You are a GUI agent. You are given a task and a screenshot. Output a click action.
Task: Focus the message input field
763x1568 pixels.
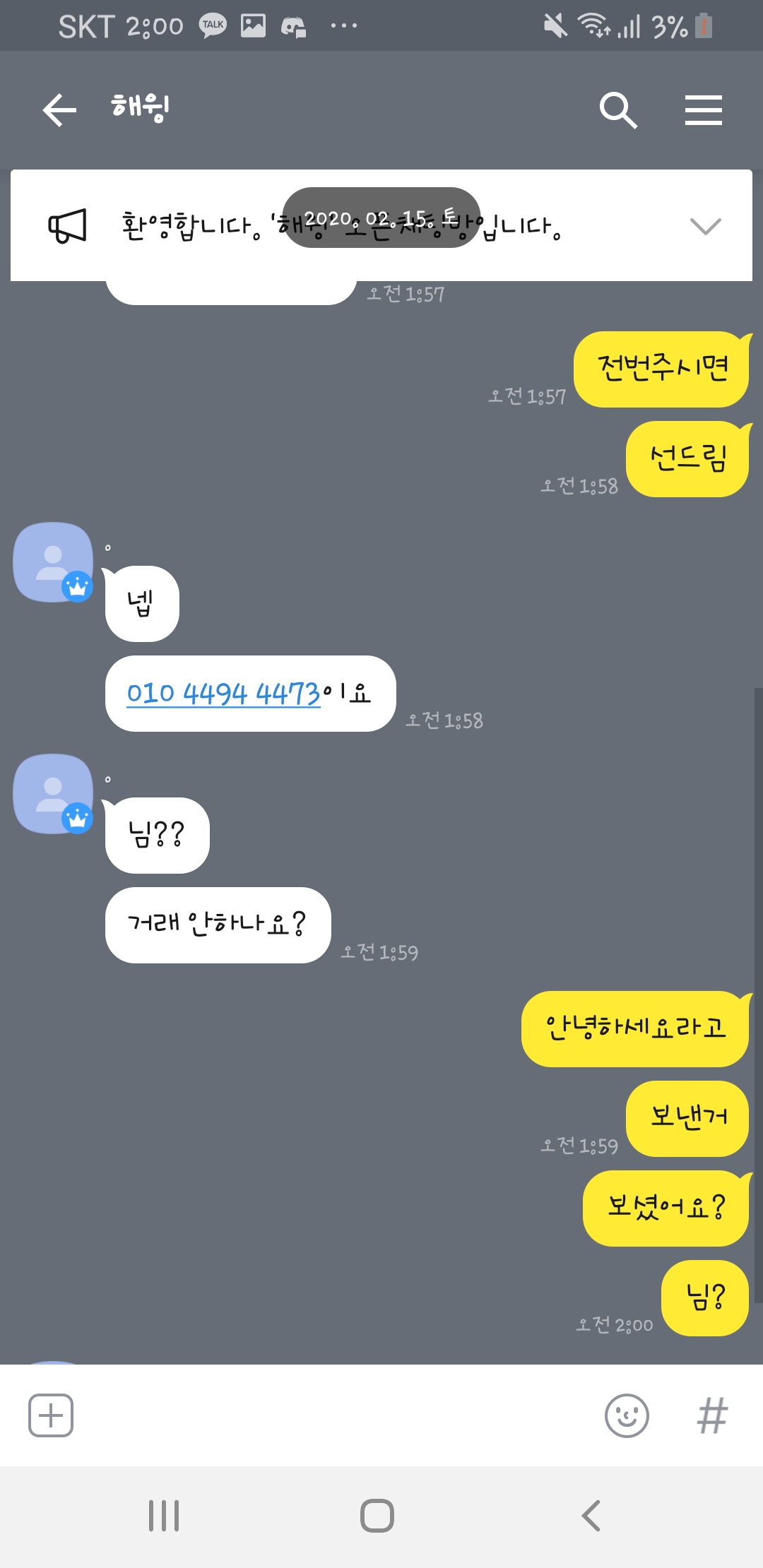332,1415
